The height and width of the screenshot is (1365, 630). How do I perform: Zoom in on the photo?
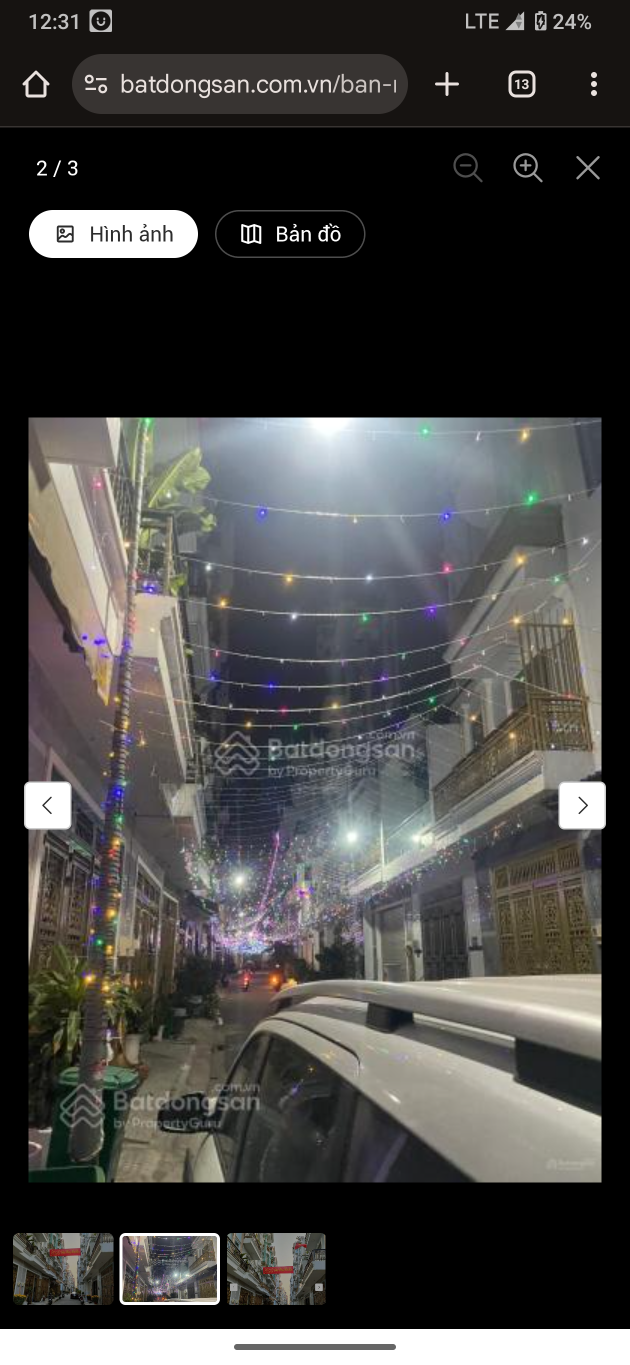tap(528, 168)
